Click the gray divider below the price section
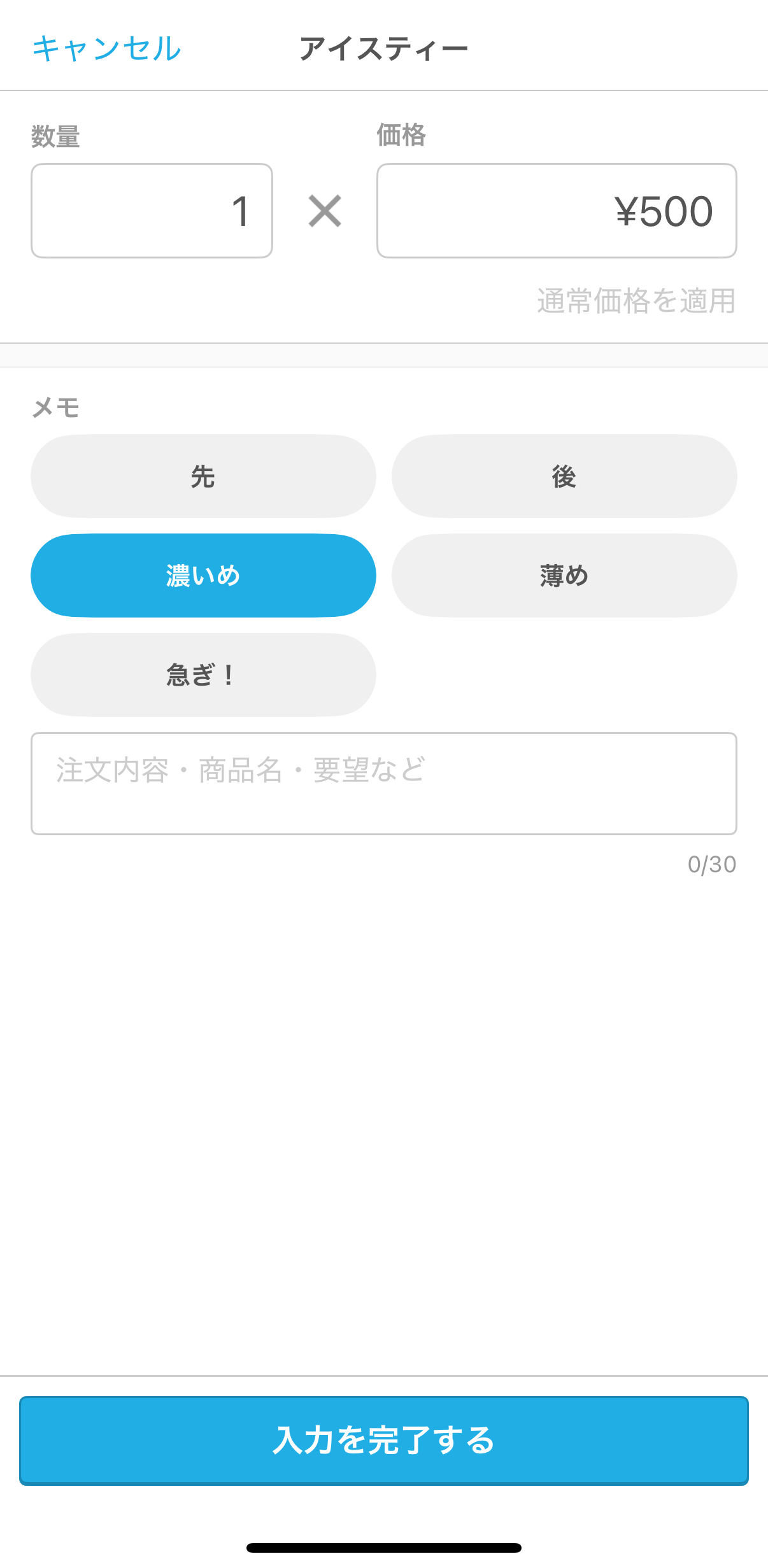The height and width of the screenshot is (1568, 768). pos(384,353)
